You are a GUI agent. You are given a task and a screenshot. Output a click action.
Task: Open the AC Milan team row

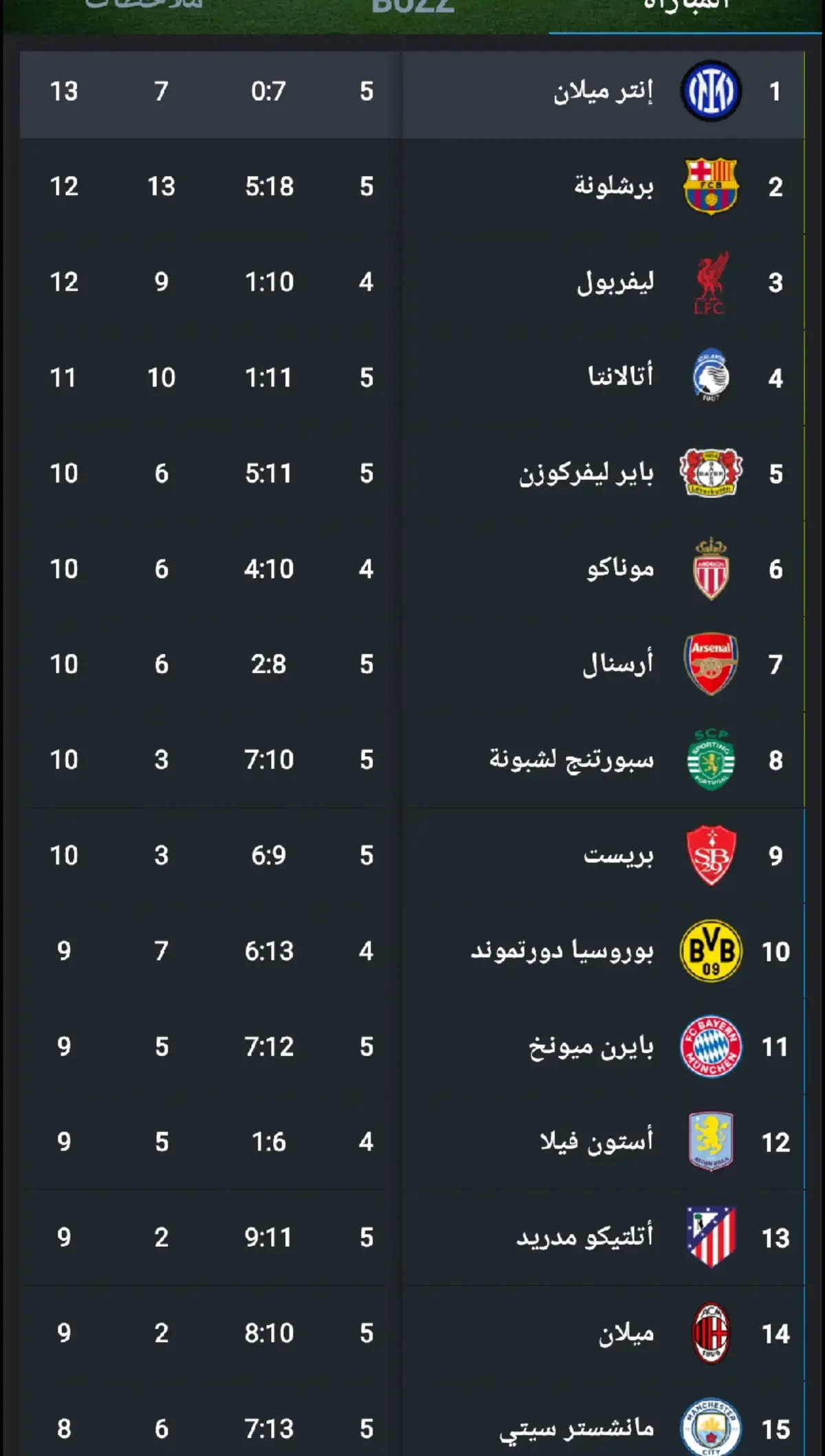(x=412, y=1334)
